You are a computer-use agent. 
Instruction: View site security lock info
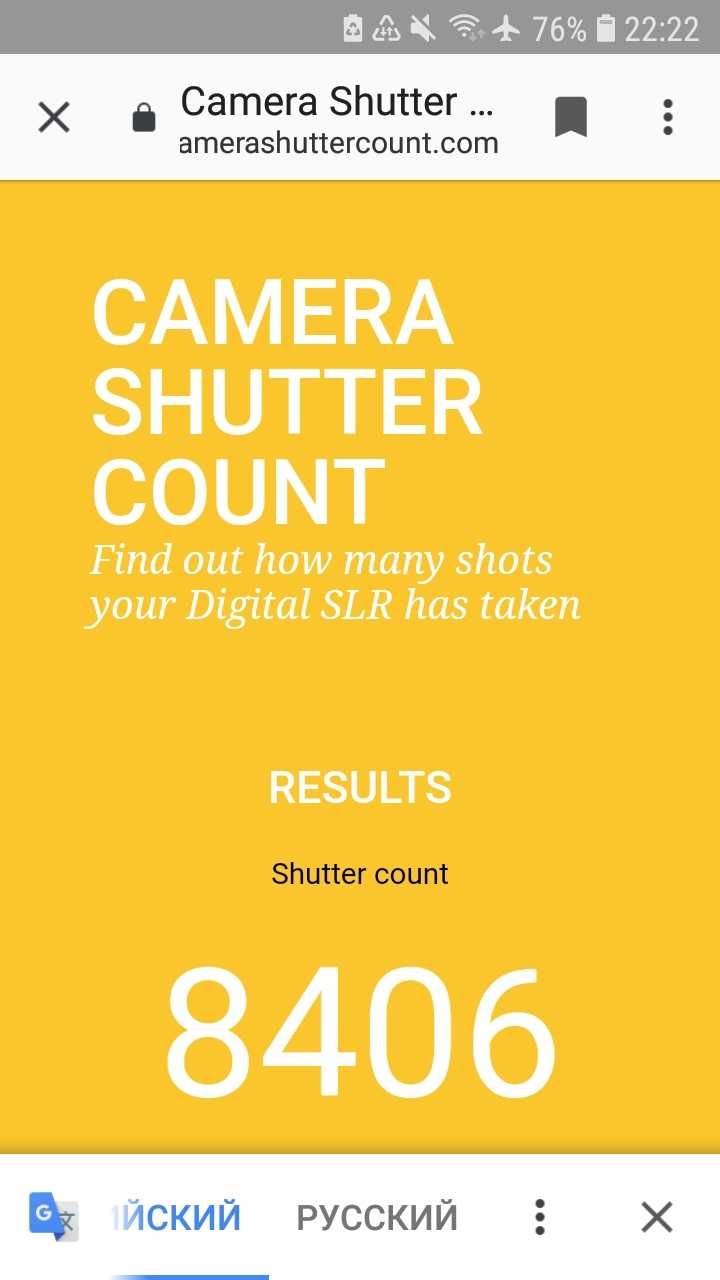click(144, 119)
